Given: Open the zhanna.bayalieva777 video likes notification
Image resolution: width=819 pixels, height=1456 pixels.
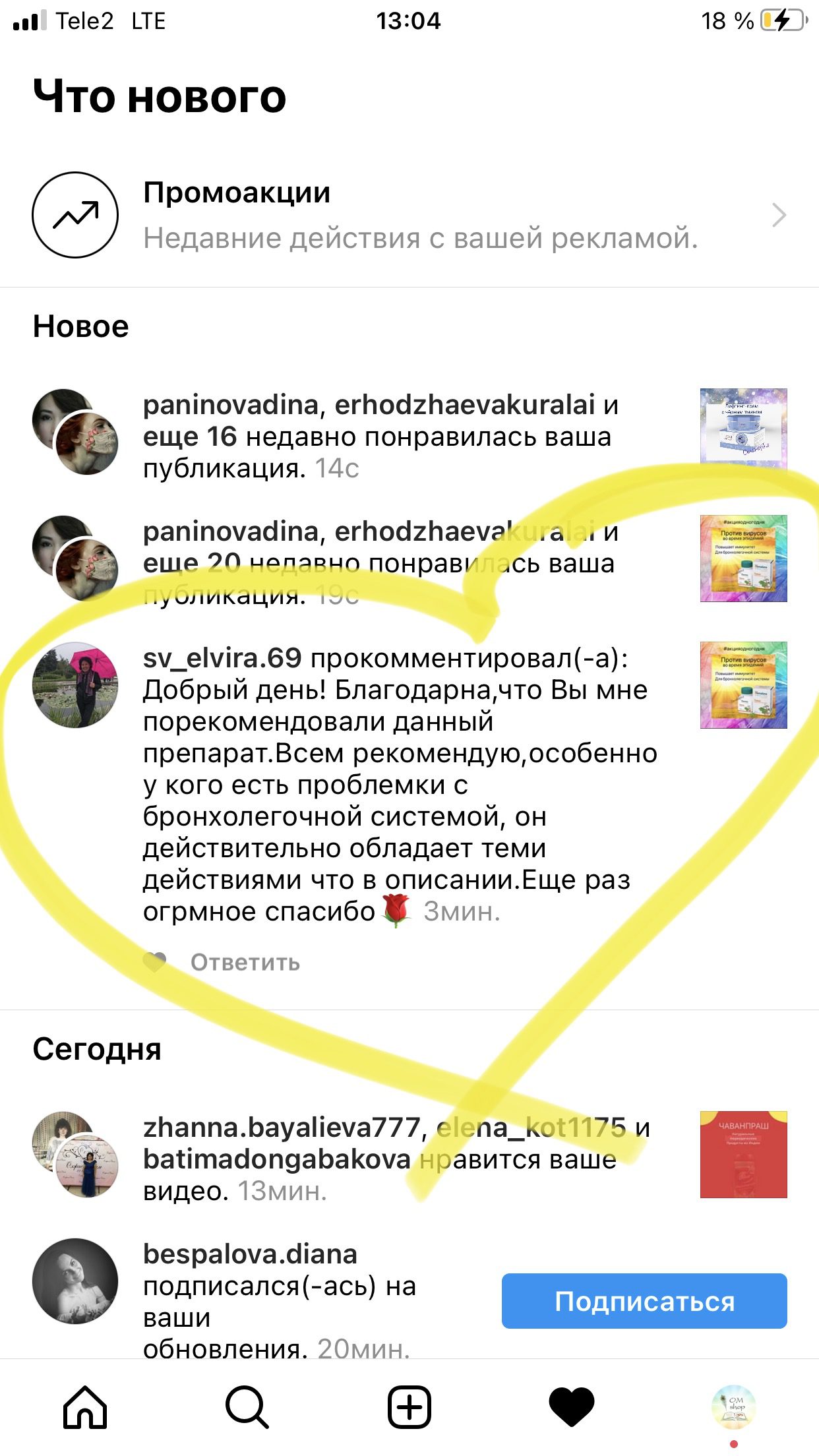Looking at the screenshot, I should [396, 1158].
